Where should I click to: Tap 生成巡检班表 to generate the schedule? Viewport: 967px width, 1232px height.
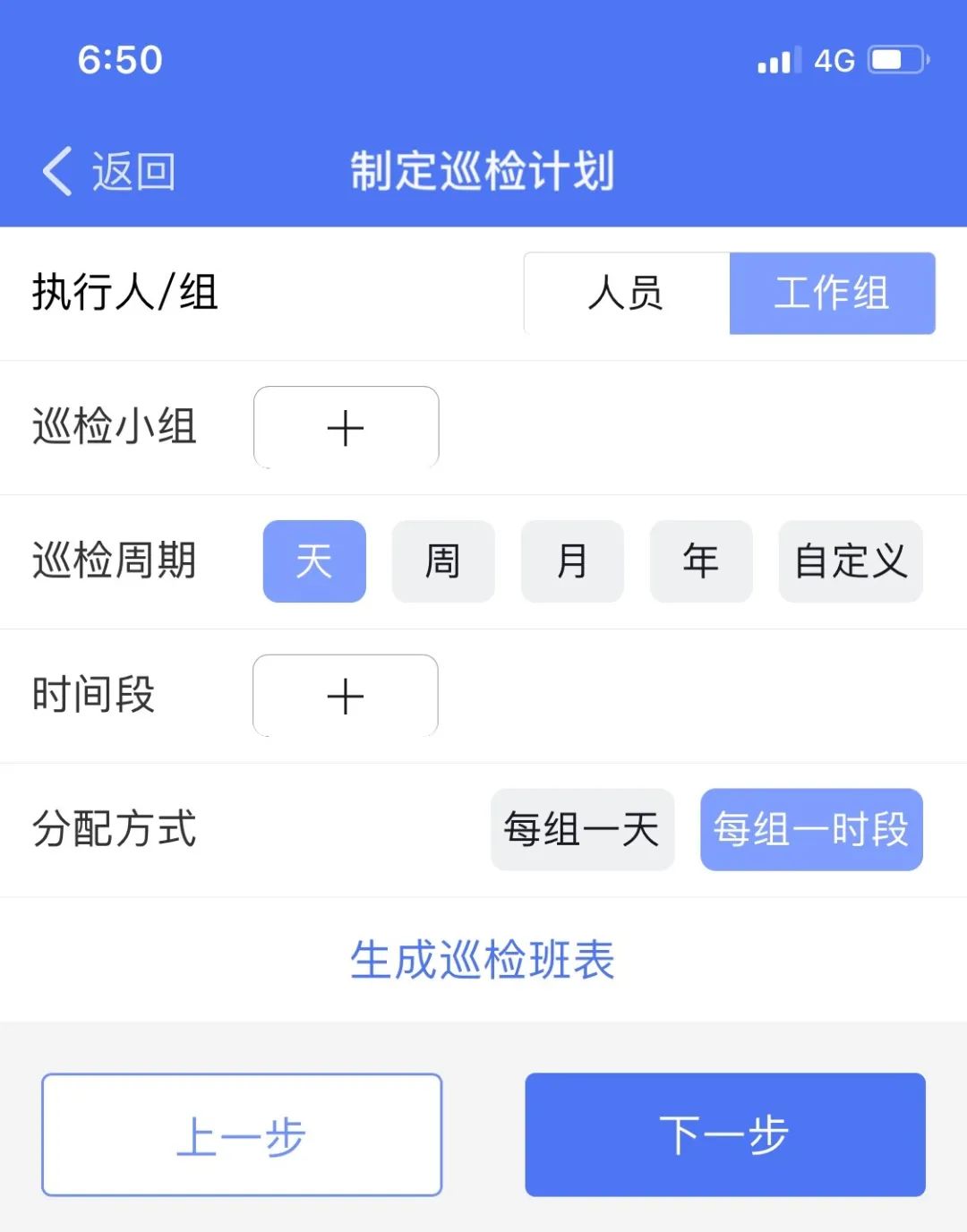point(483,961)
